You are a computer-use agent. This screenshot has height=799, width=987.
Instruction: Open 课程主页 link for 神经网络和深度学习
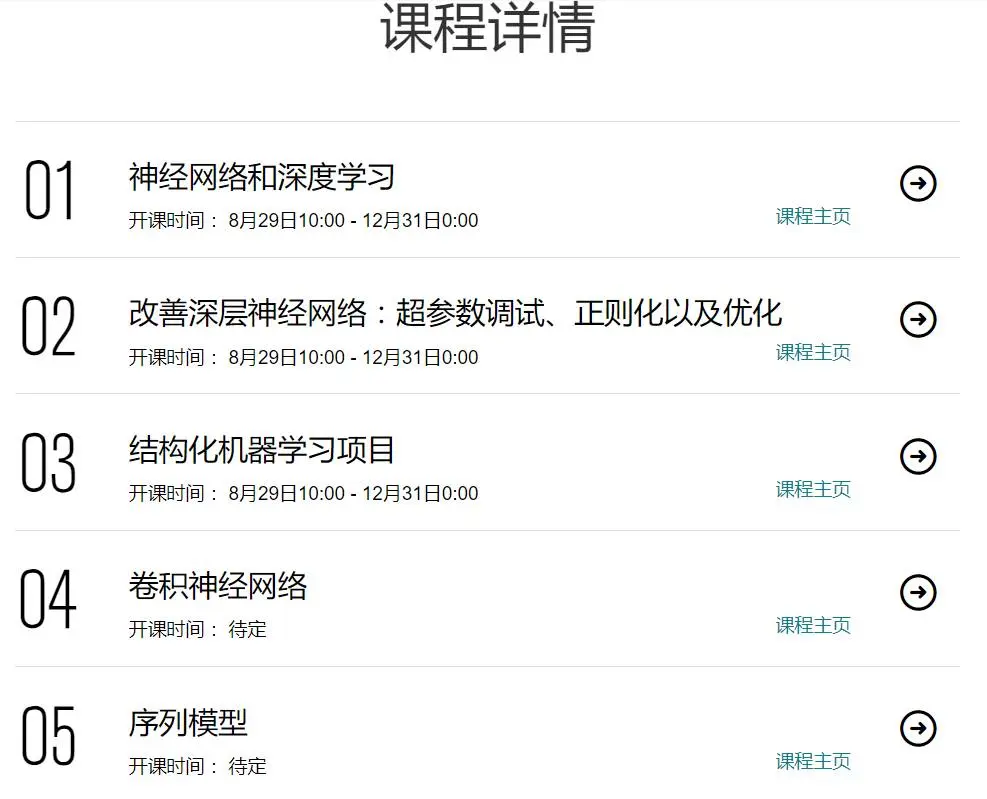click(813, 216)
